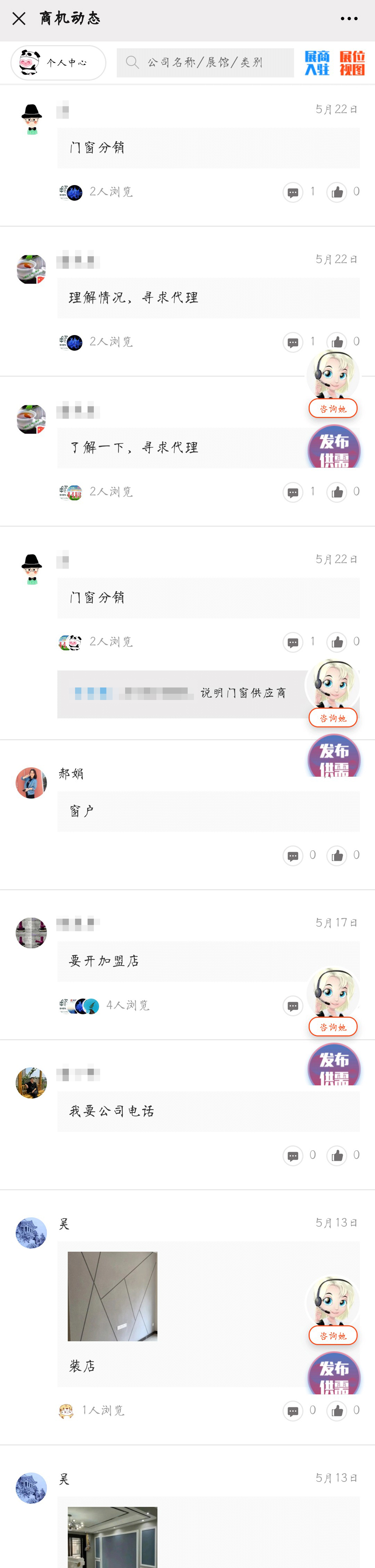Comment on the post 要开加盟店

pyautogui.click(x=293, y=1006)
